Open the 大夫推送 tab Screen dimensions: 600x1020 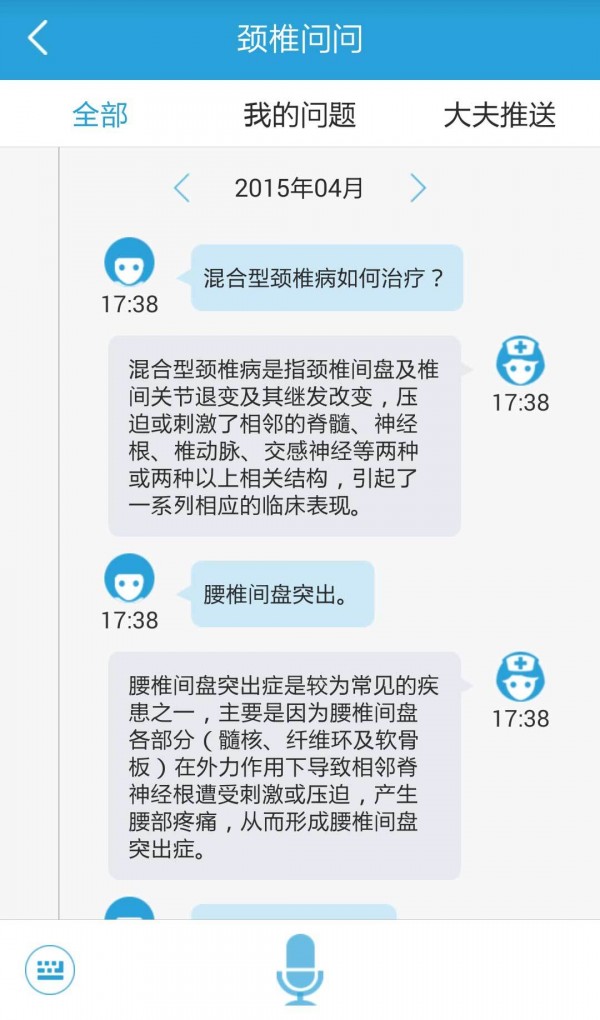click(499, 114)
